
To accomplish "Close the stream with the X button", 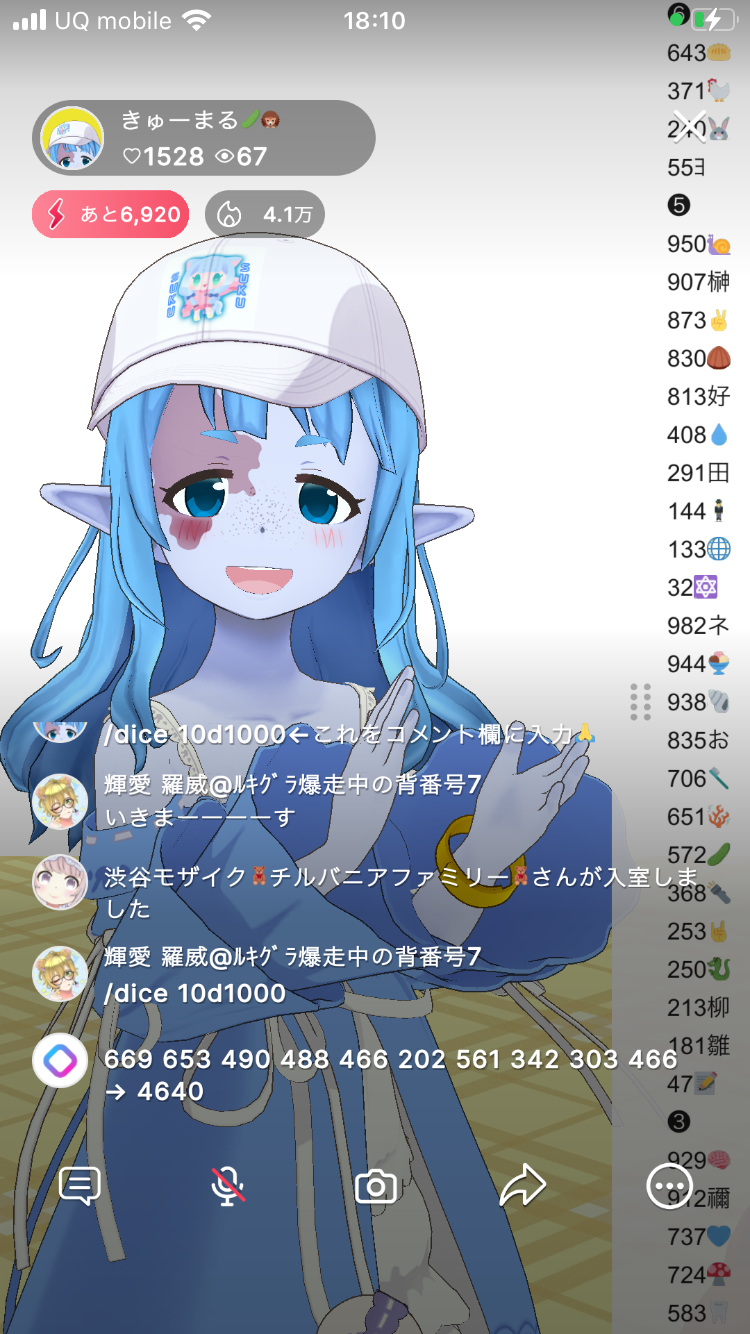I will coord(689,126).
